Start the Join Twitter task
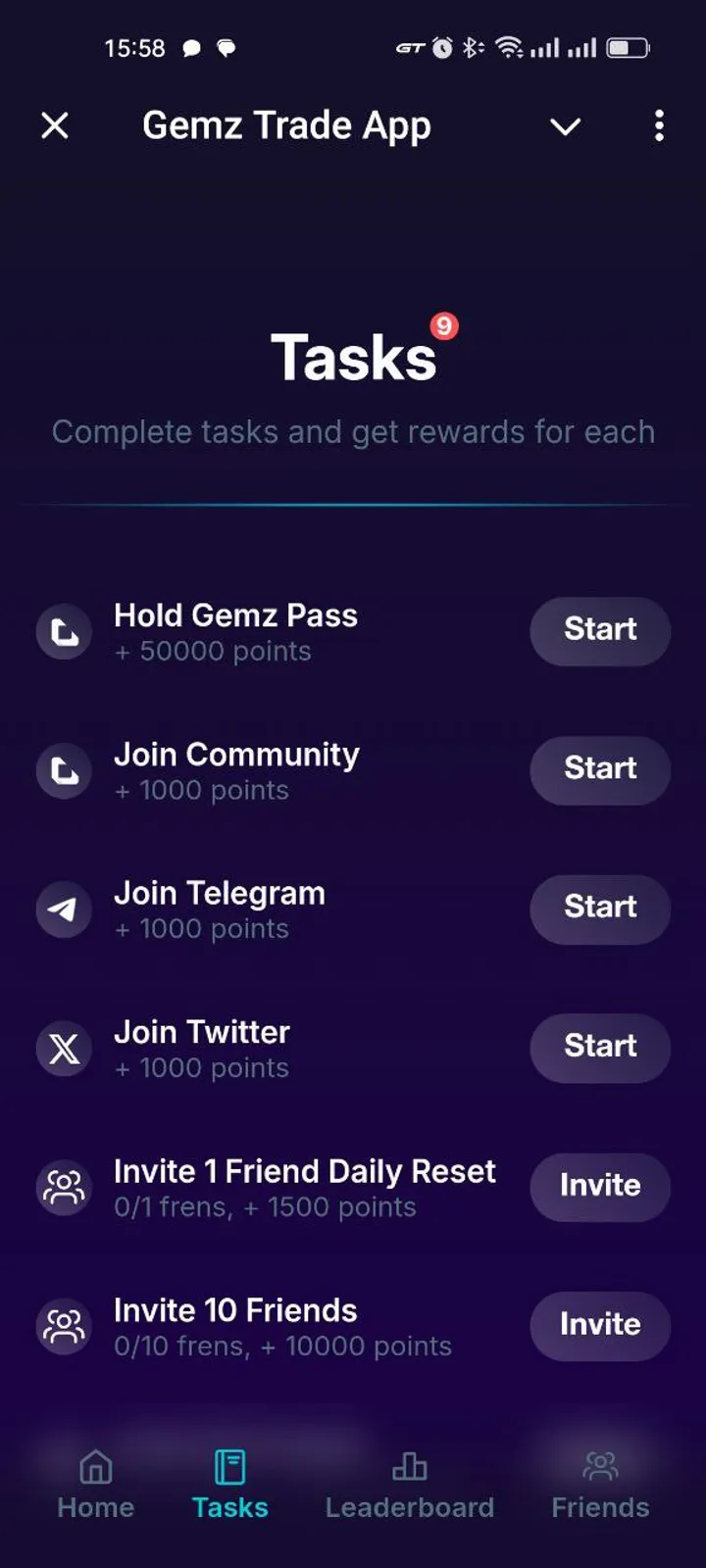 tap(599, 1048)
